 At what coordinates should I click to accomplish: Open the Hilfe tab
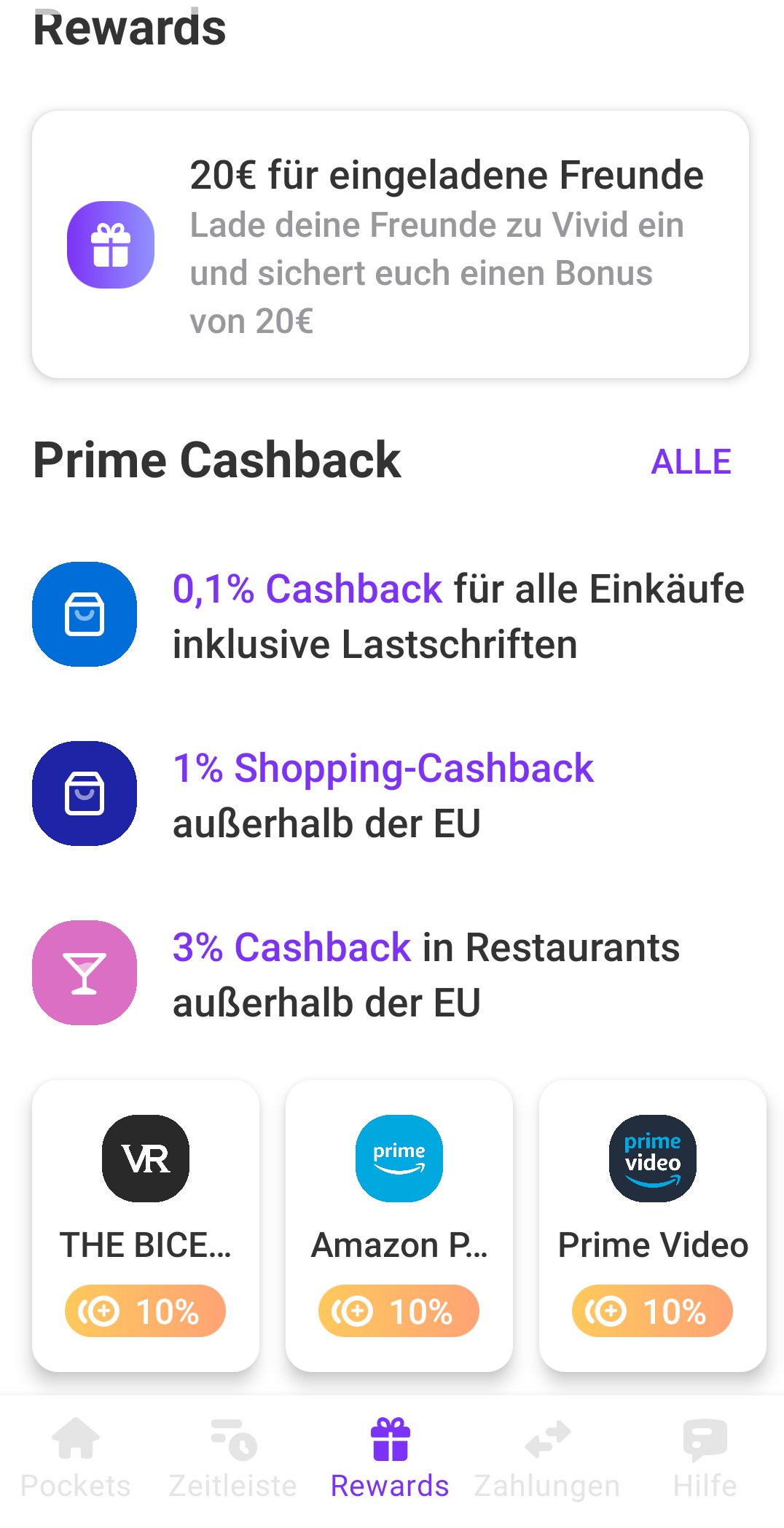(705, 1458)
